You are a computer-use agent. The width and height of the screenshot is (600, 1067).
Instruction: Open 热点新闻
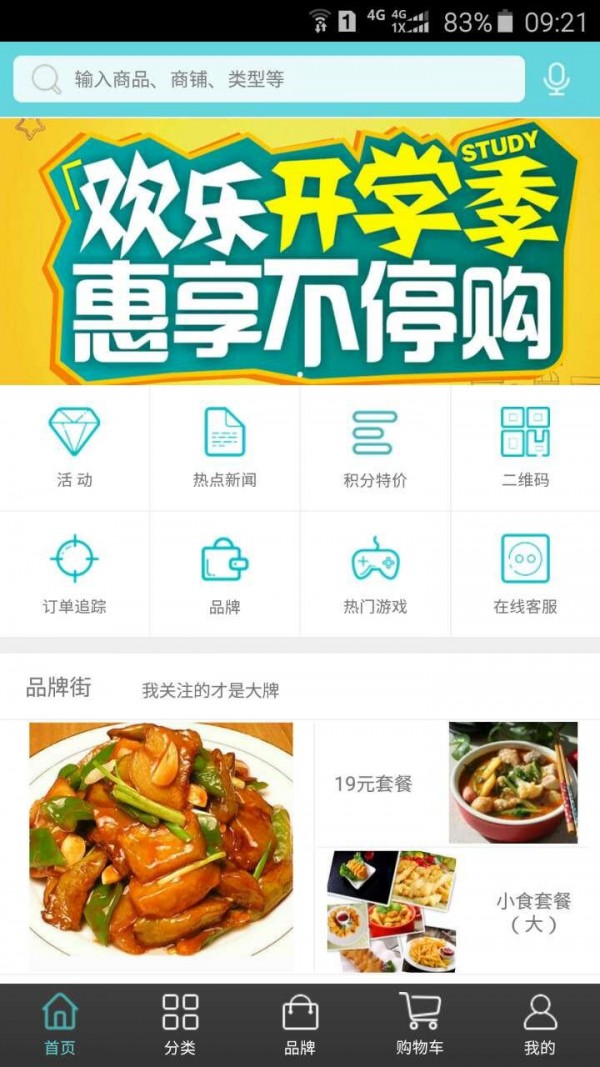tap(225, 447)
